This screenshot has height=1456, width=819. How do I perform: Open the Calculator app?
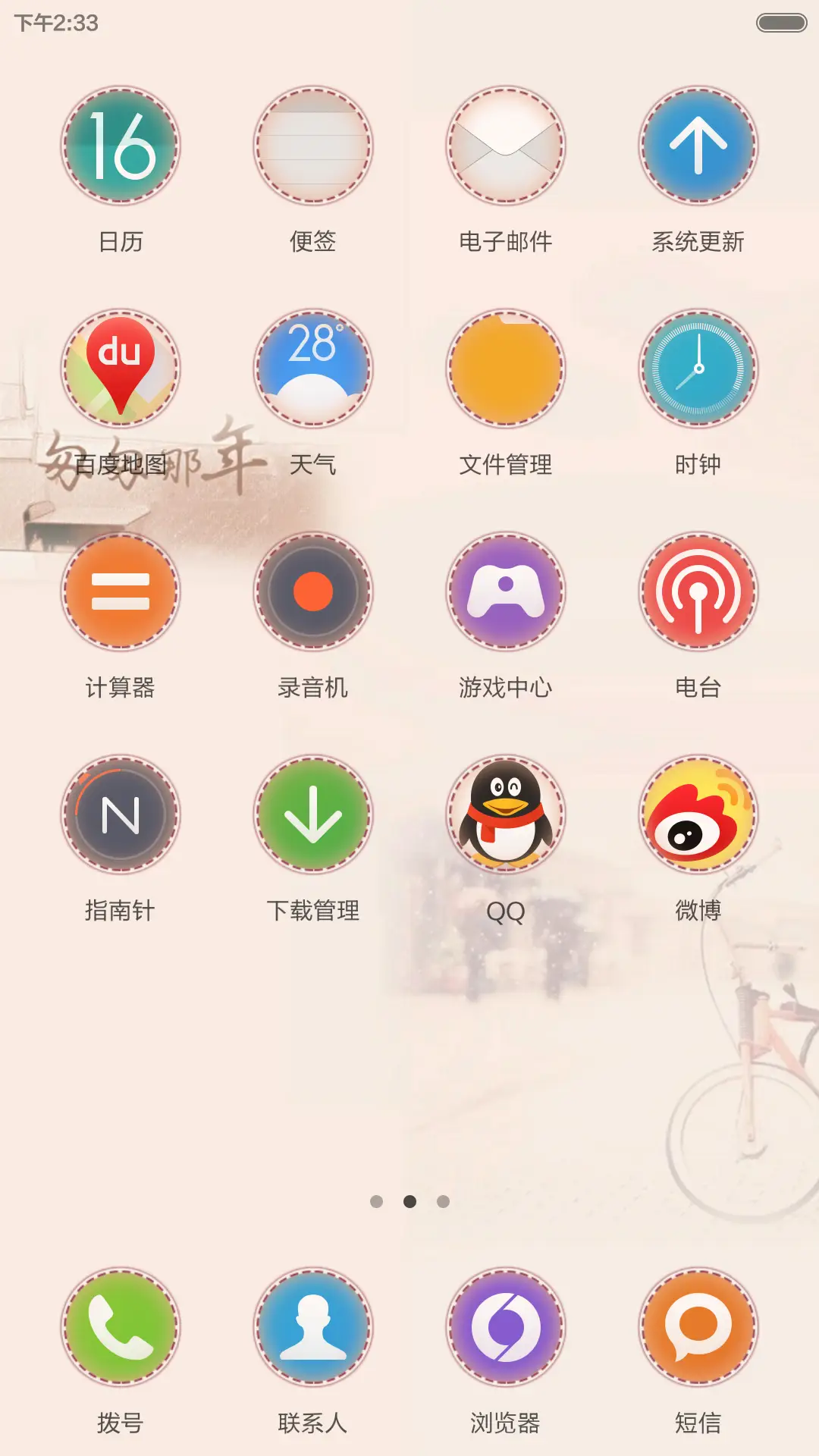[121, 592]
